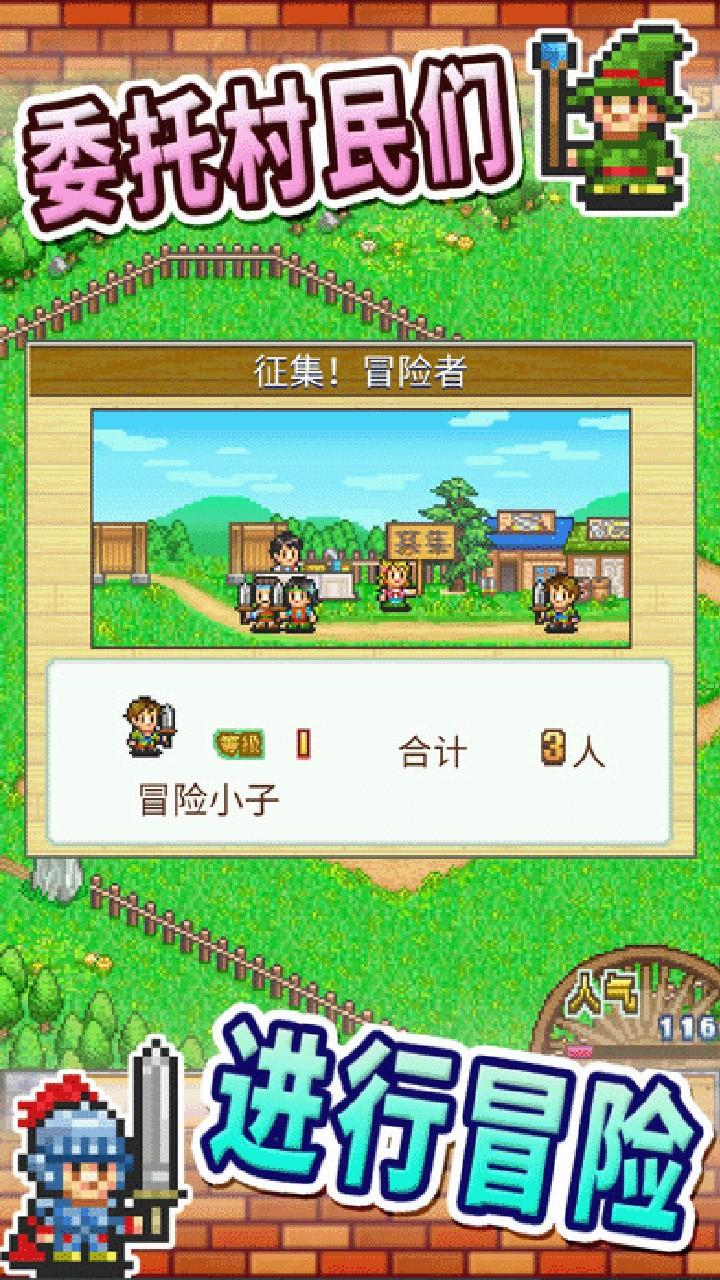Click the pink progress bar below 人气
The width and height of the screenshot is (720, 1280).
pos(580,1051)
